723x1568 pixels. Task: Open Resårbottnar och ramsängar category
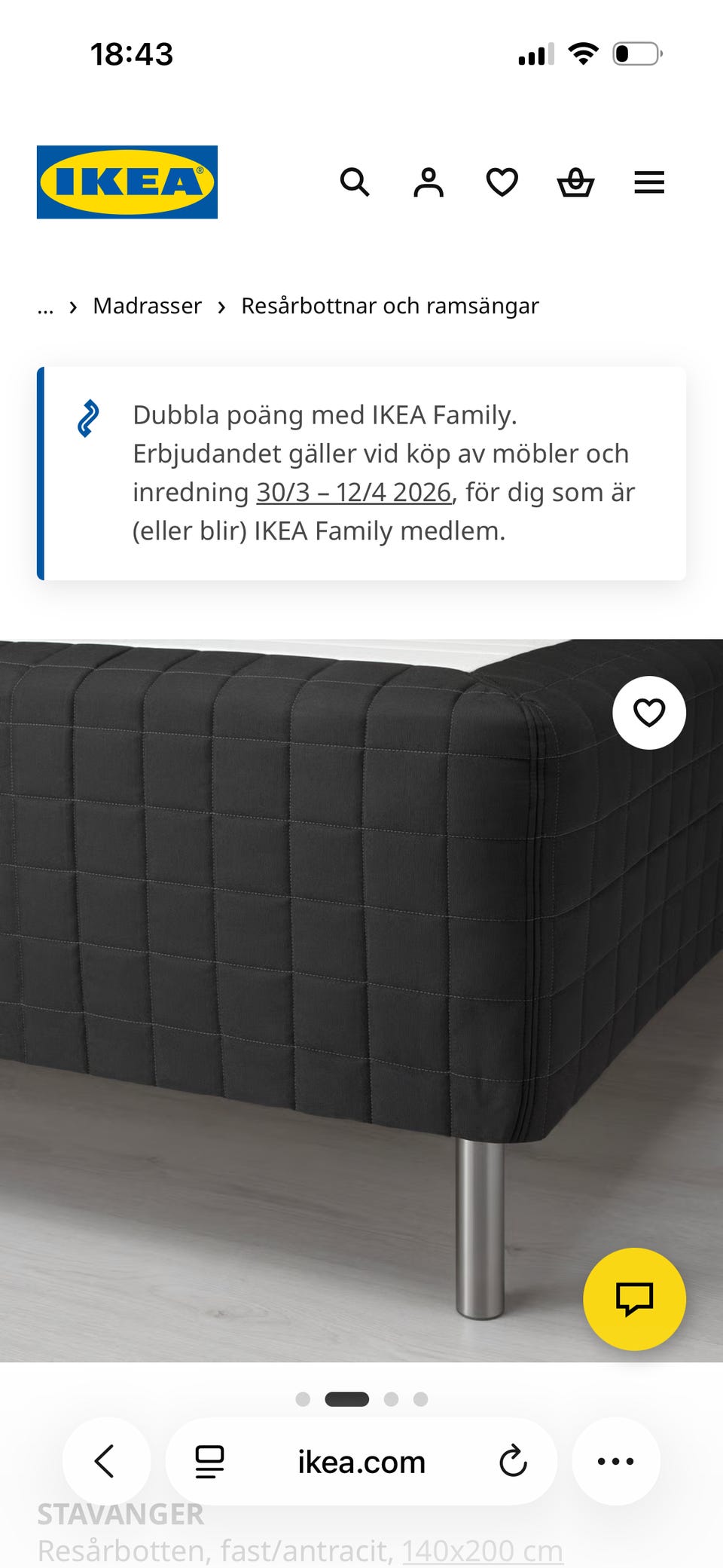389,306
